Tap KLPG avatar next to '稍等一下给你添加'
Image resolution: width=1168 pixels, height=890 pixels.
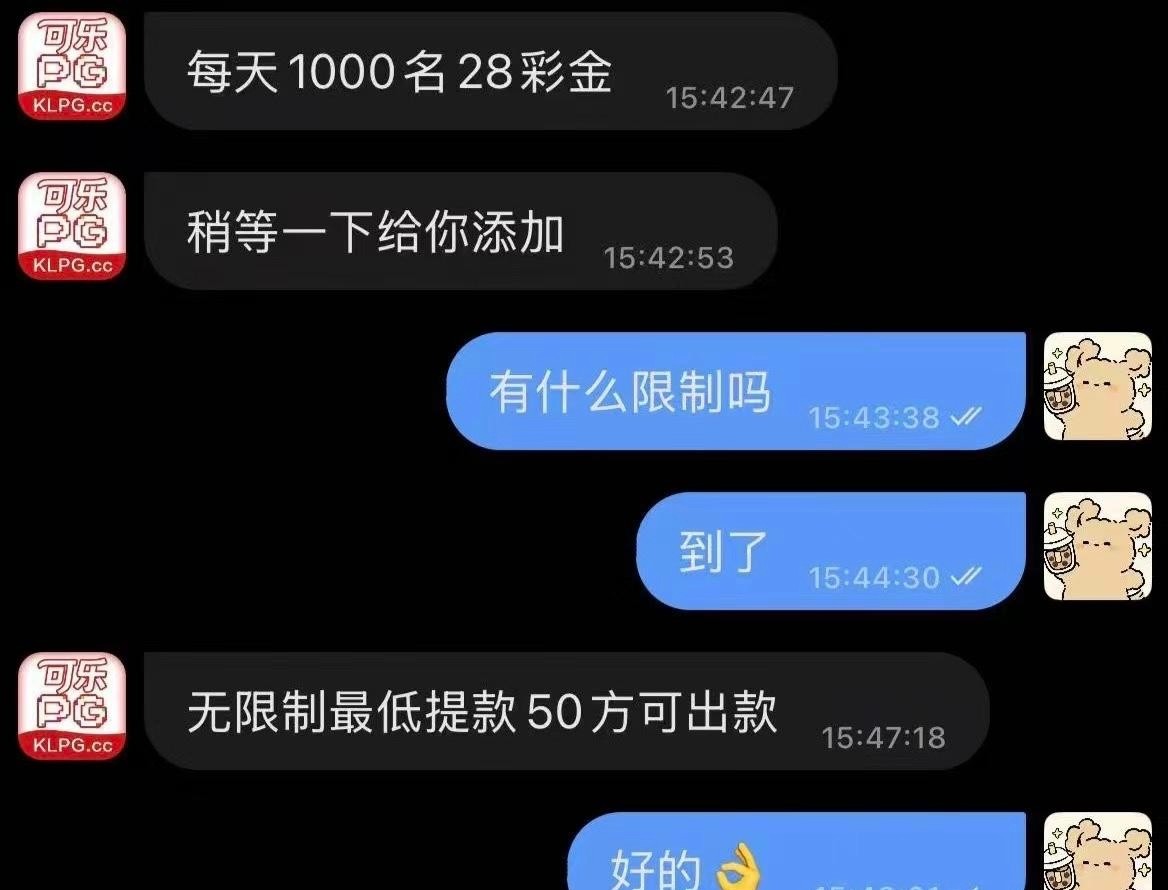[71, 226]
